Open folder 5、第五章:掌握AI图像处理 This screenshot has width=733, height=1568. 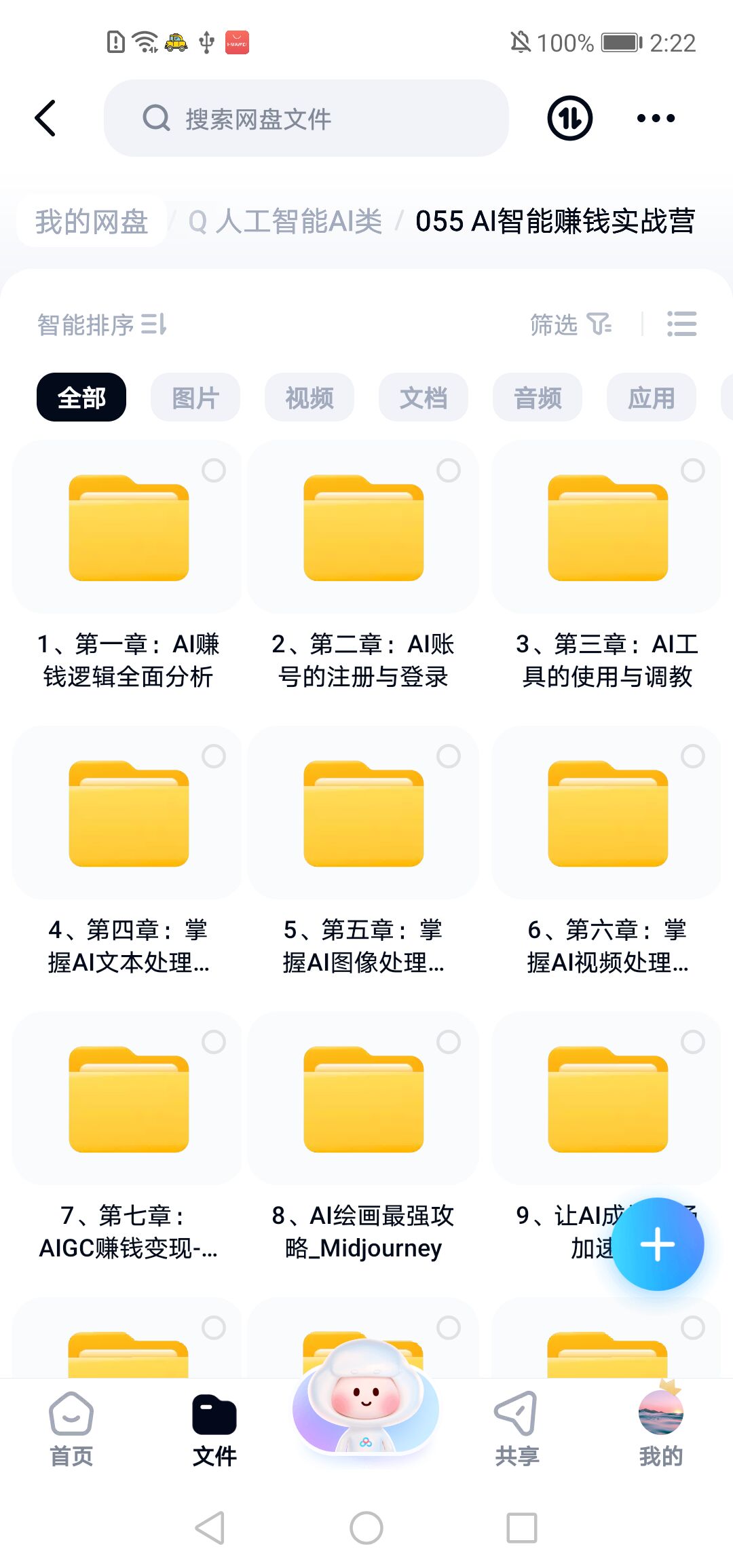tap(364, 815)
